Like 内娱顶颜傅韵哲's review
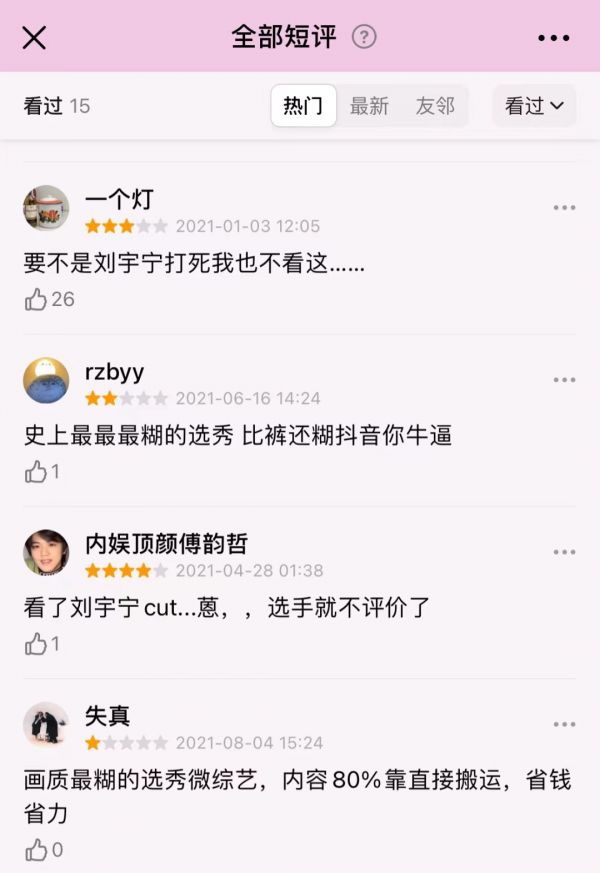600x873 pixels. coord(37,644)
